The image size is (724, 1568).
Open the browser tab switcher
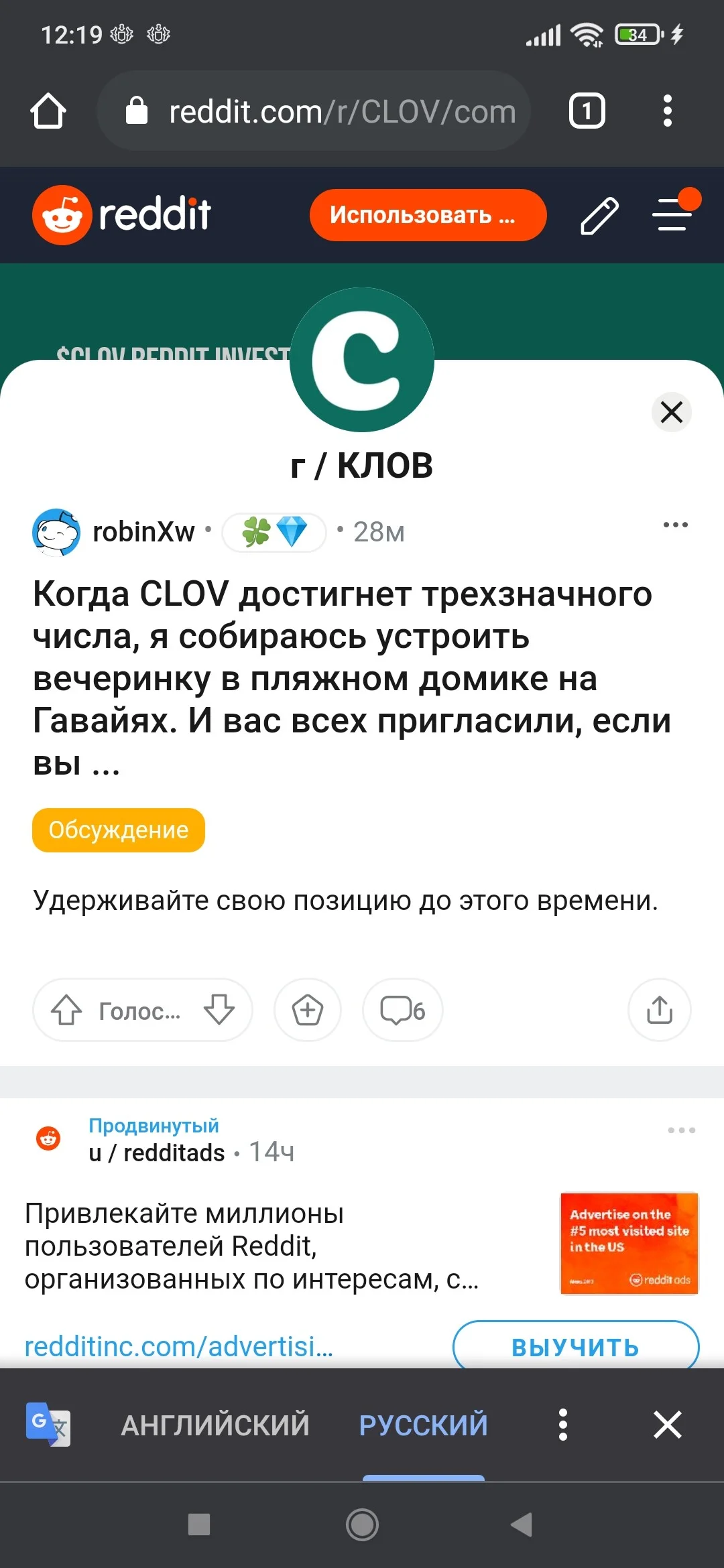(x=587, y=111)
